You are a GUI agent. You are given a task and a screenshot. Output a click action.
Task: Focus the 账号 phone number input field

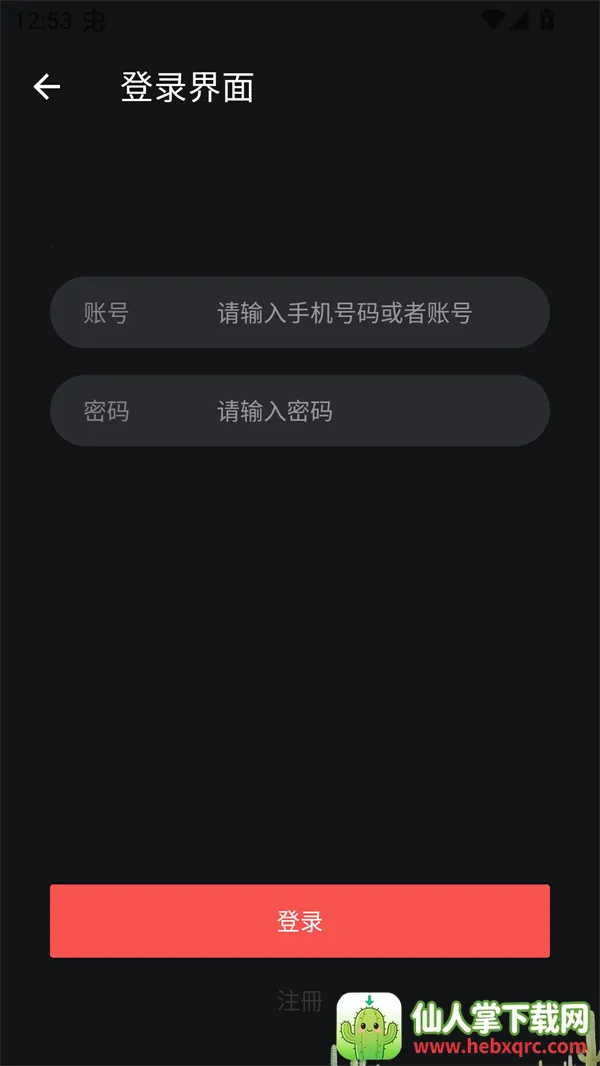pyautogui.click(x=344, y=313)
